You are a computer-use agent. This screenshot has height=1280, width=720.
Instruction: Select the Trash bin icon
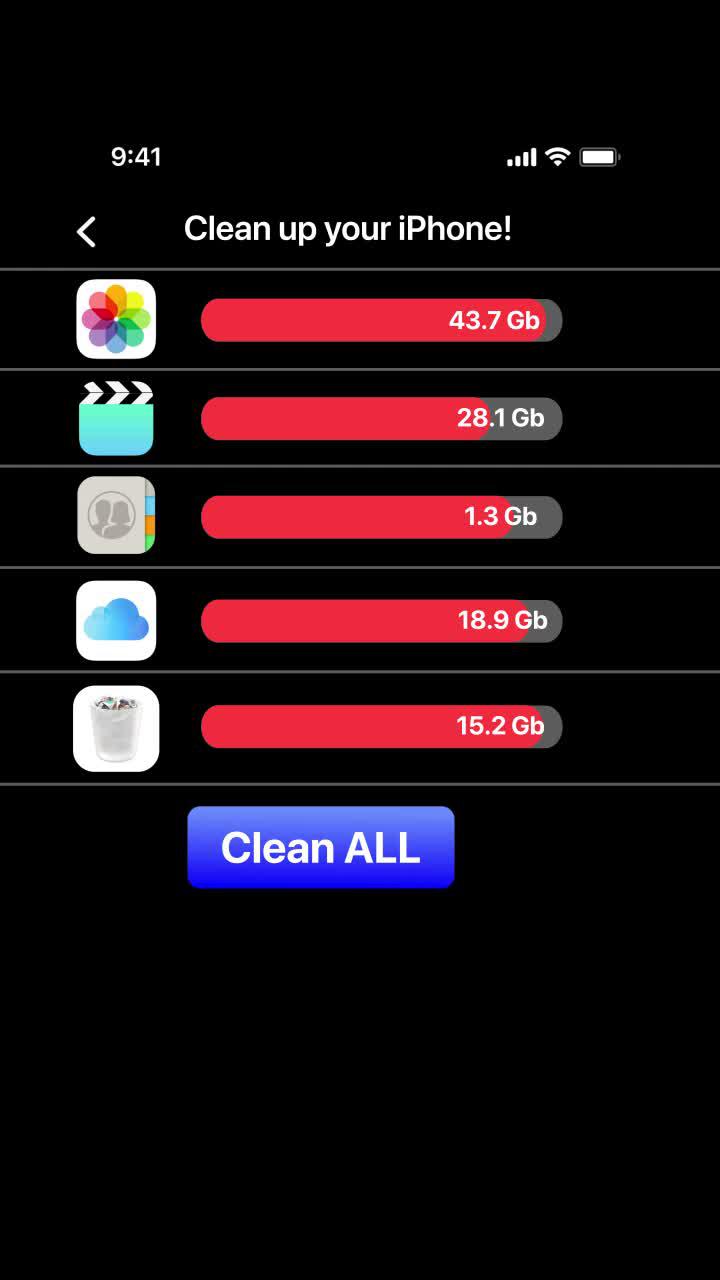click(116, 727)
